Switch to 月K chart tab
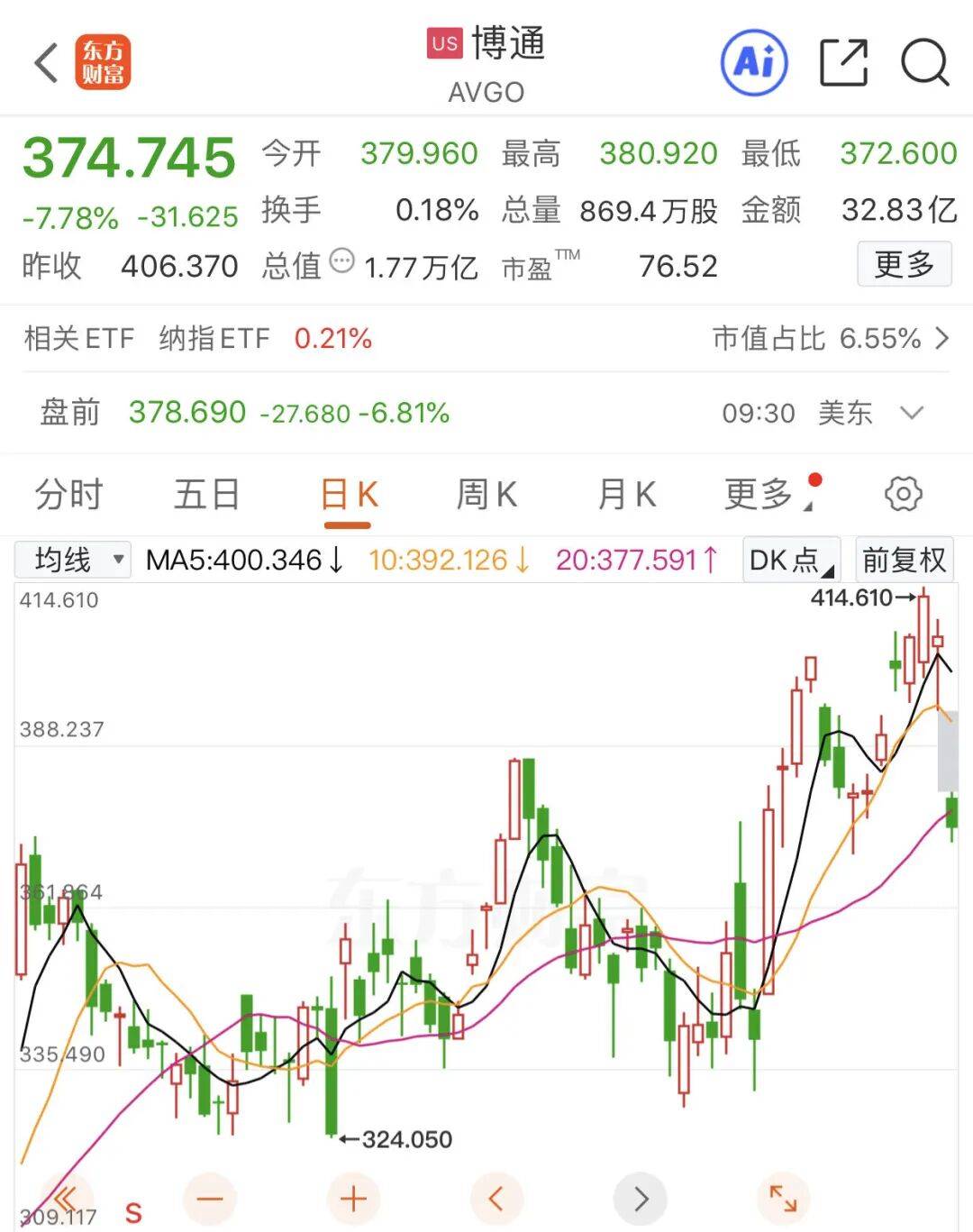Viewport: 973px width, 1232px height. pyautogui.click(x=626, y=494)
